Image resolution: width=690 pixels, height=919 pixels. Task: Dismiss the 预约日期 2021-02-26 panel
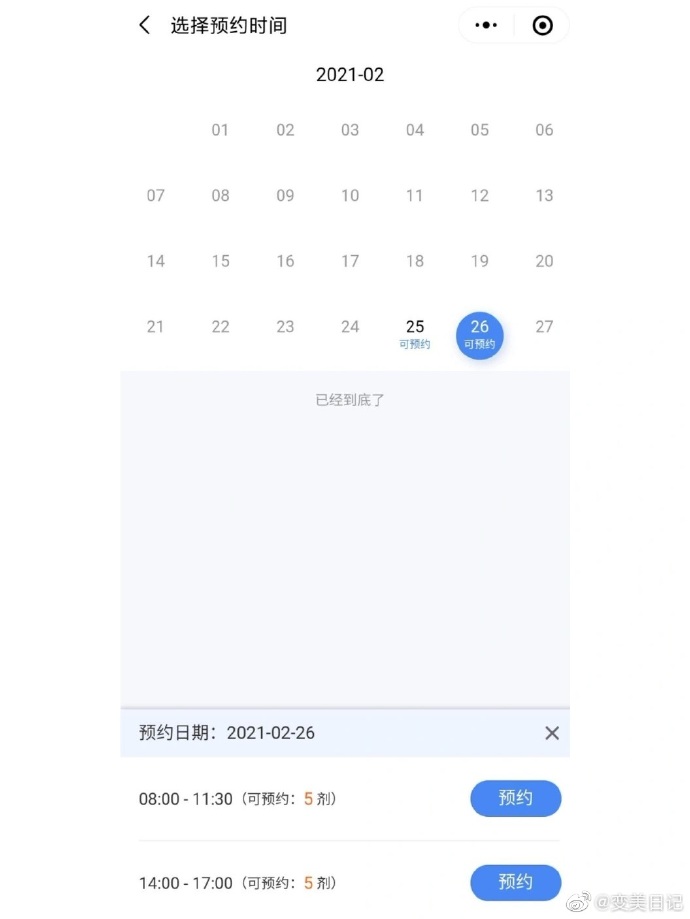tap(552, 733)
